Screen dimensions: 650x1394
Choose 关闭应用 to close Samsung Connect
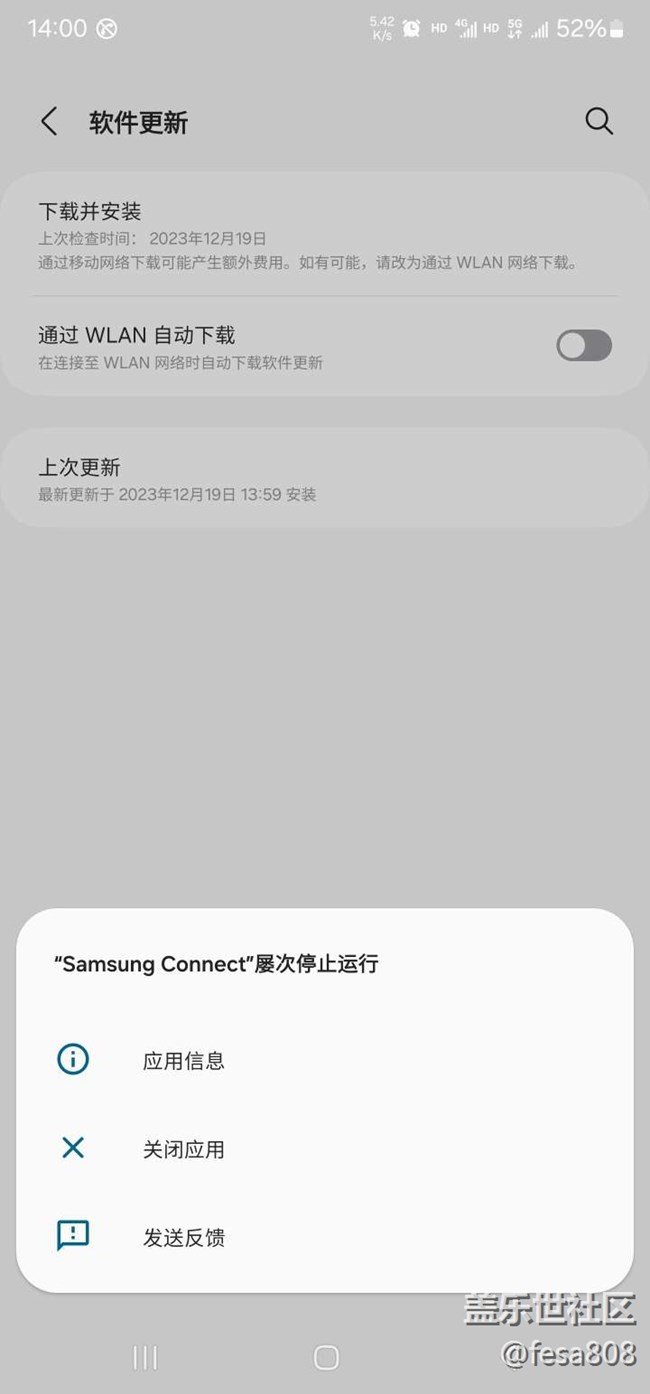click(183, 1150)
